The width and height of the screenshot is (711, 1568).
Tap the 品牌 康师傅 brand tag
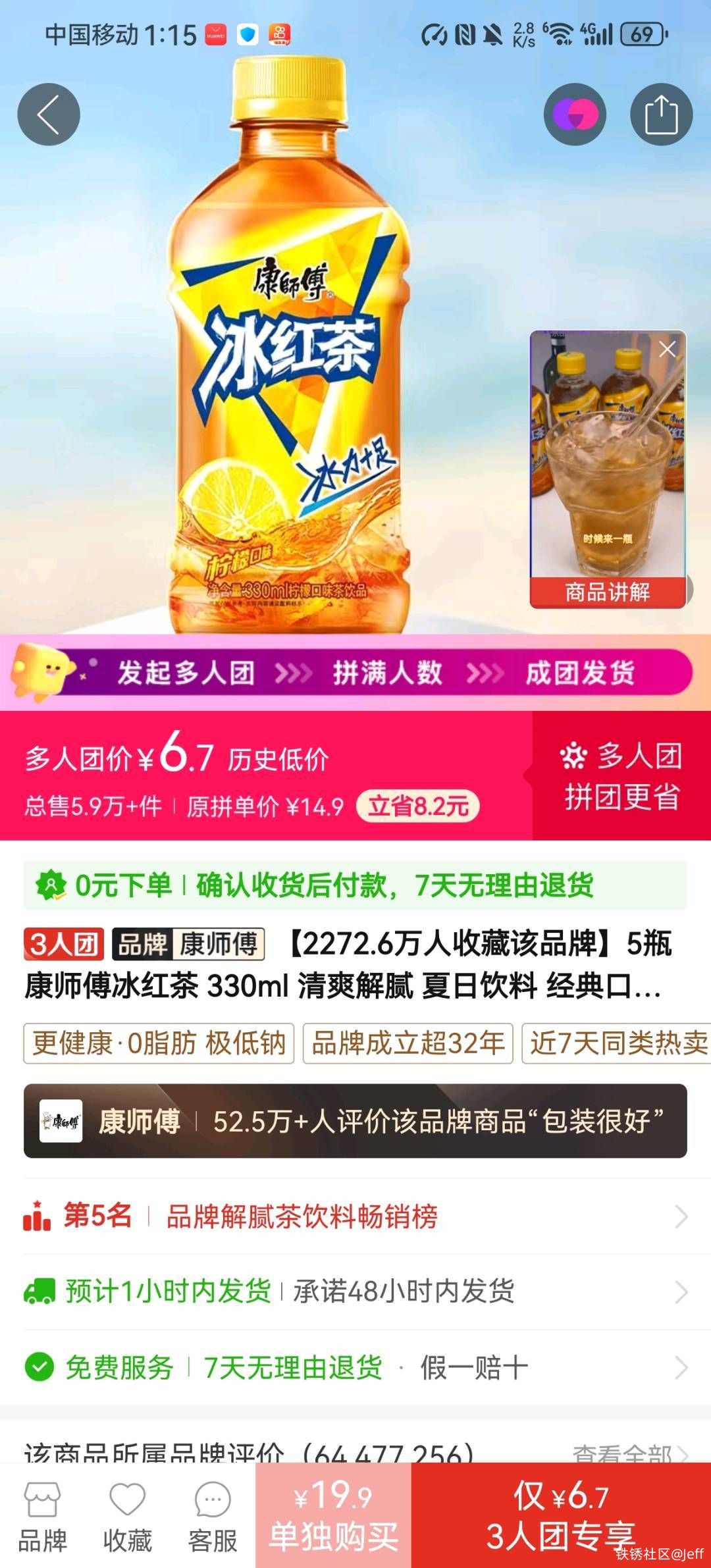189,944
